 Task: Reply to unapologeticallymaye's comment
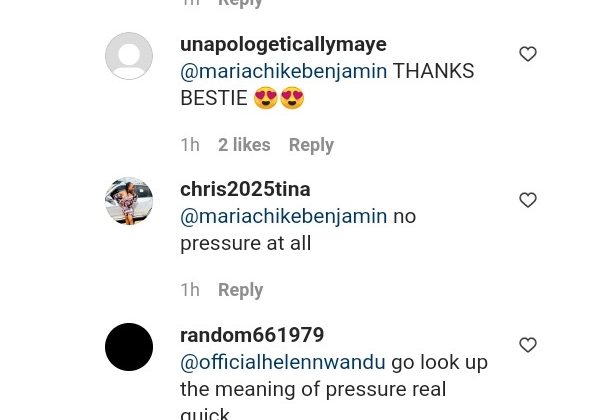(x=311, y=145)
